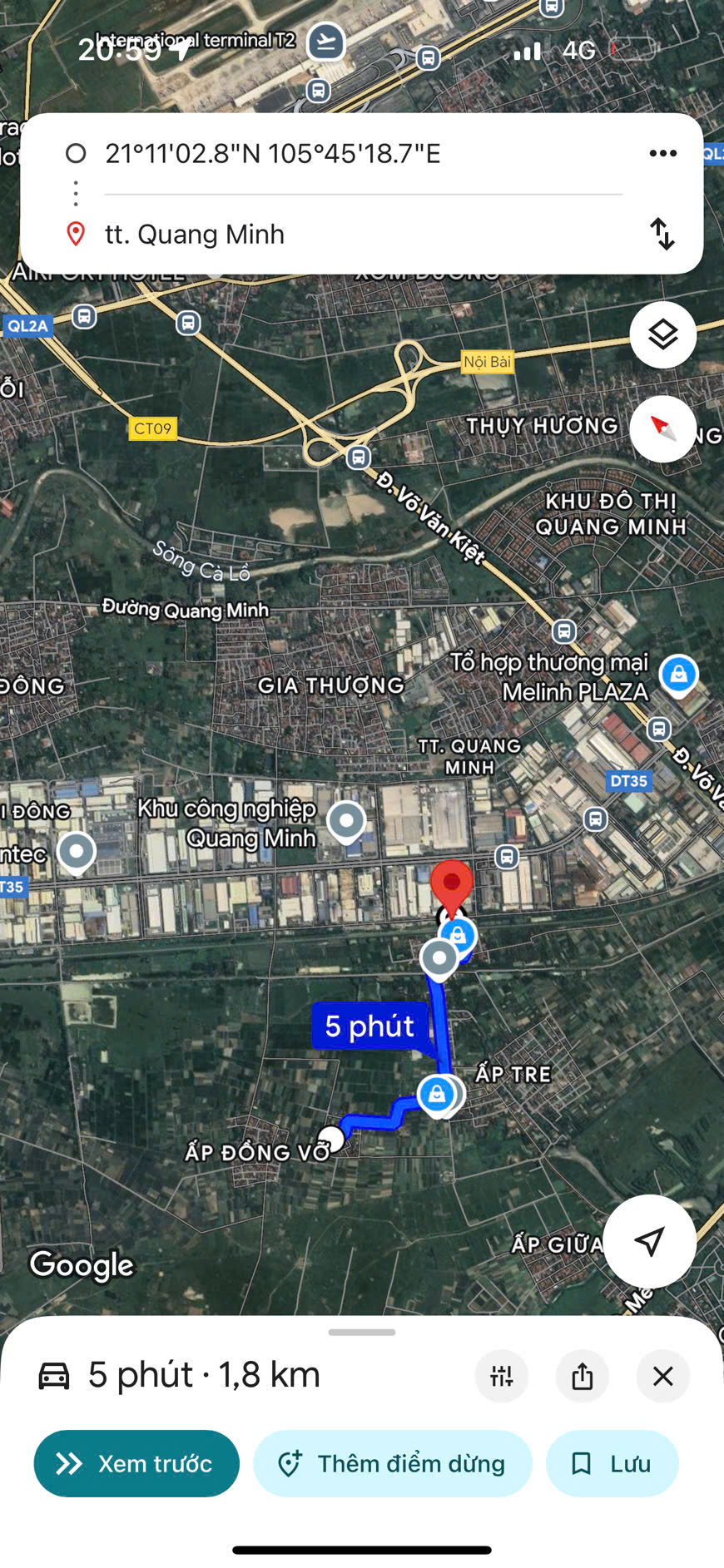Swap start and destination points
Image resolution: width=724 pixels, height=1568 pixels.
point(662,234)
